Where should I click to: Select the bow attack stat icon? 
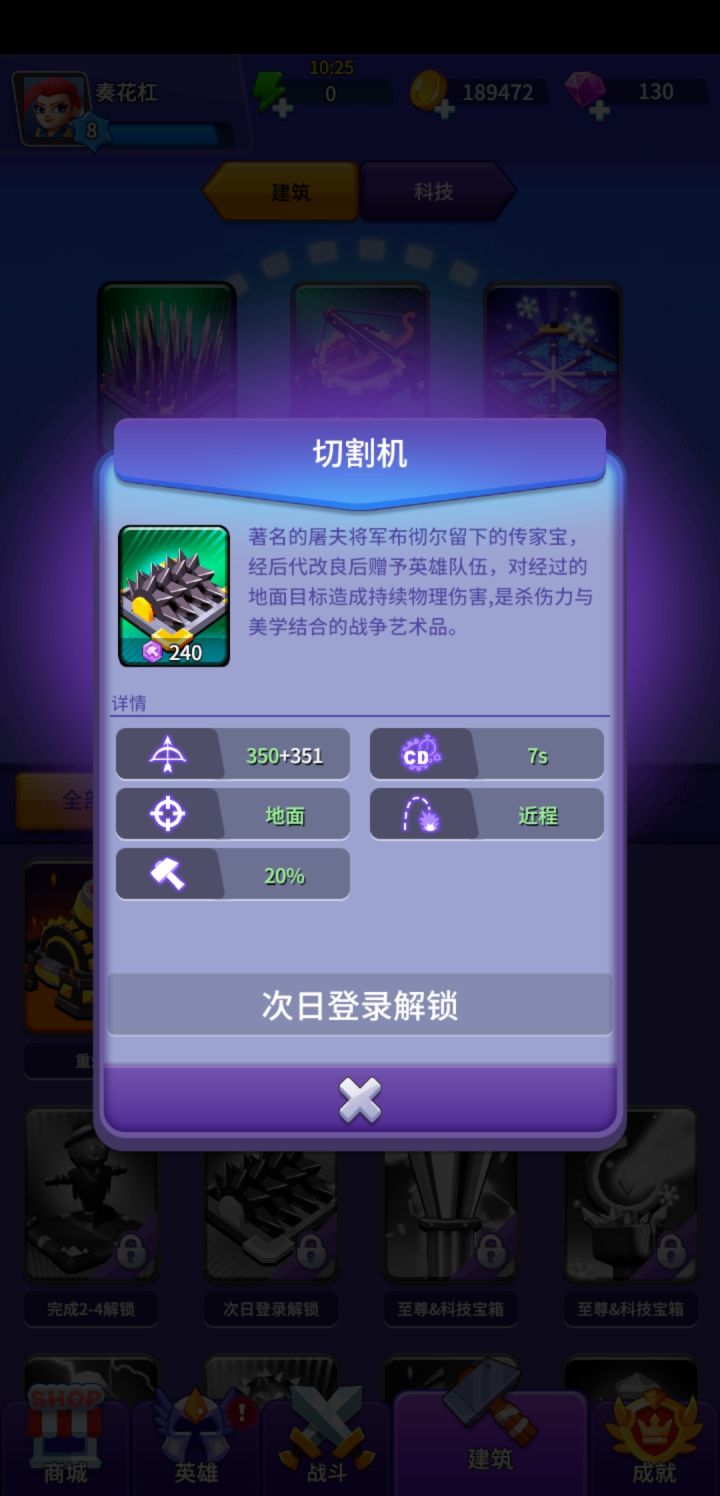click(168, 753)
